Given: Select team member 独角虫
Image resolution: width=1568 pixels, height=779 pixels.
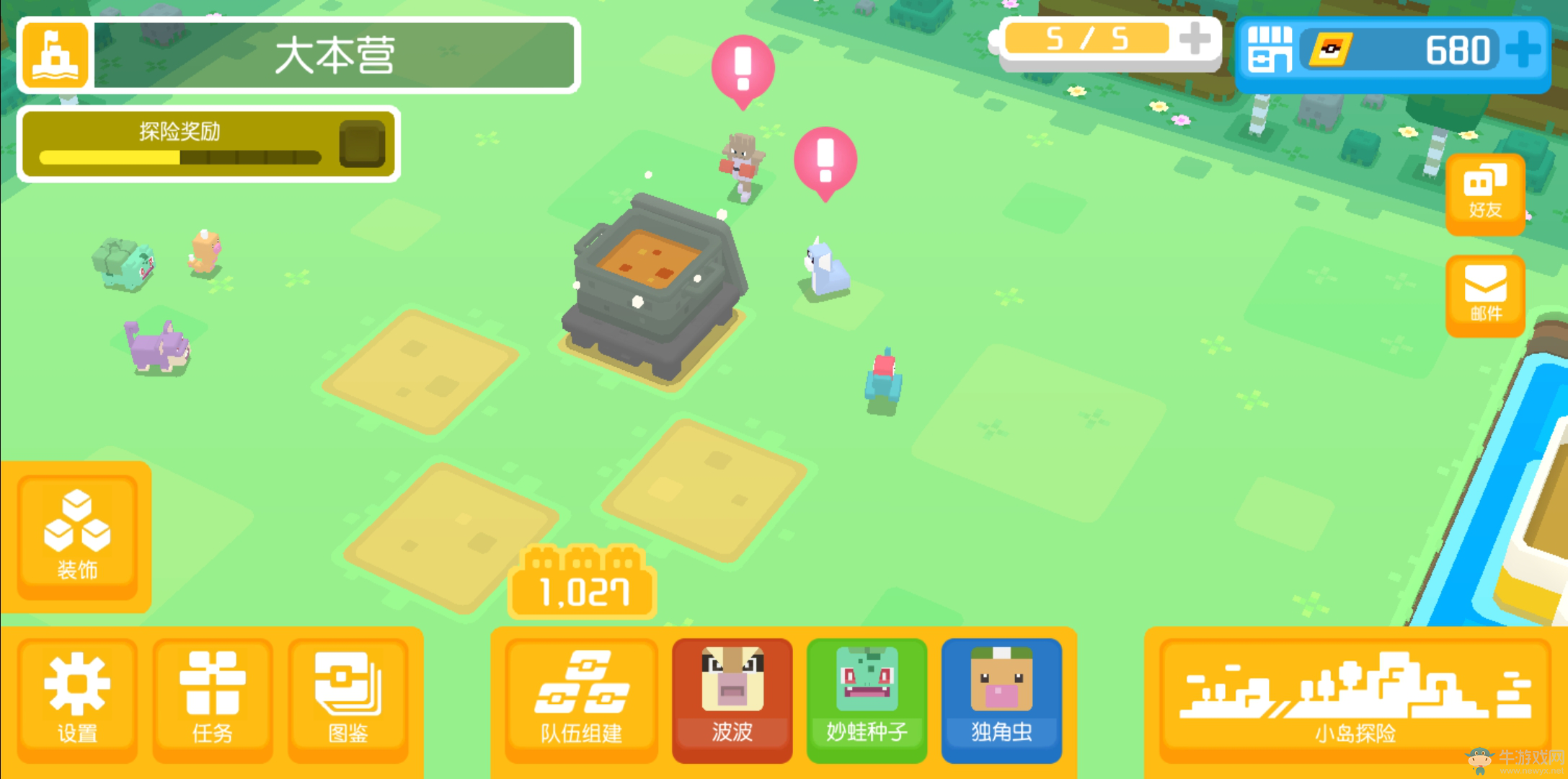Looking at the screenshot, I should click(1001, 698).
